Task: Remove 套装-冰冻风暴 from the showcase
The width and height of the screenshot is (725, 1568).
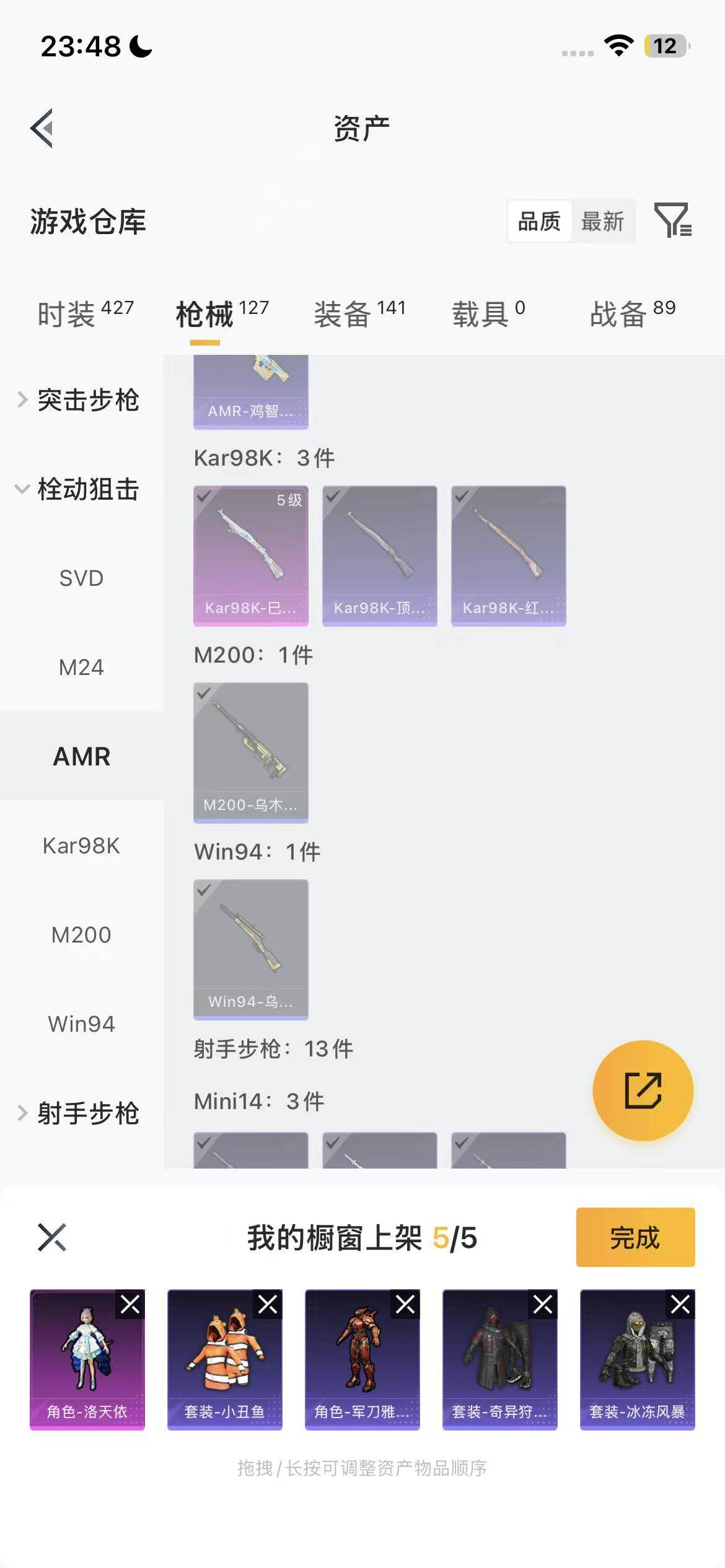Action: pyautogui.click(x=680, y=1305)
